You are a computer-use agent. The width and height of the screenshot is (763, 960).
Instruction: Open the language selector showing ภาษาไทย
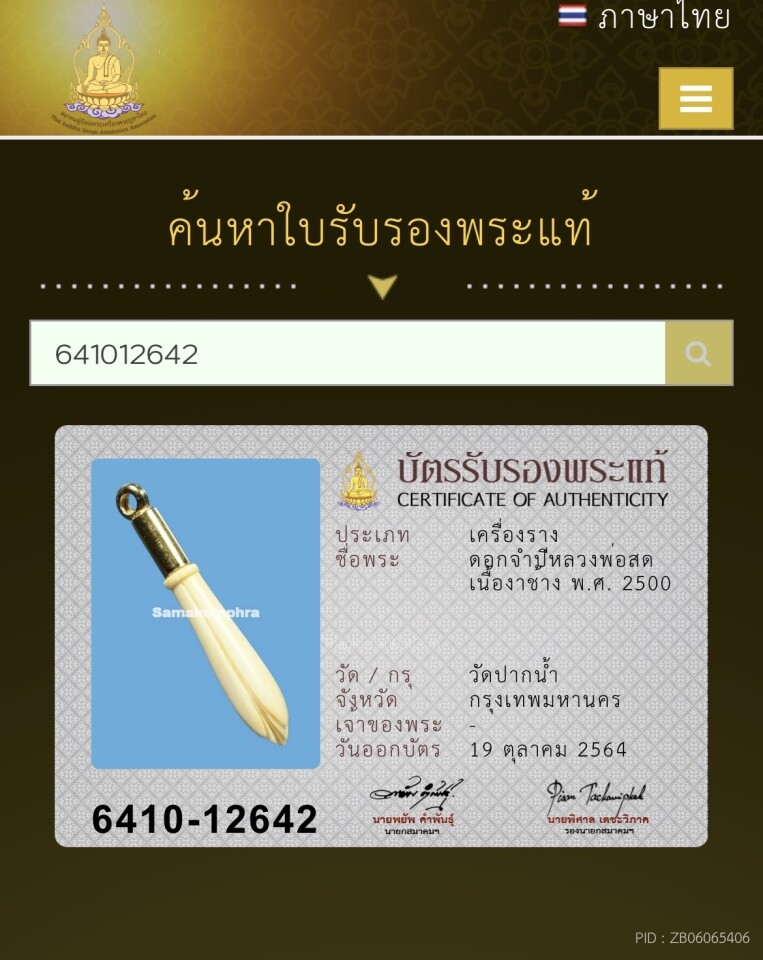(x=645, y=17)
